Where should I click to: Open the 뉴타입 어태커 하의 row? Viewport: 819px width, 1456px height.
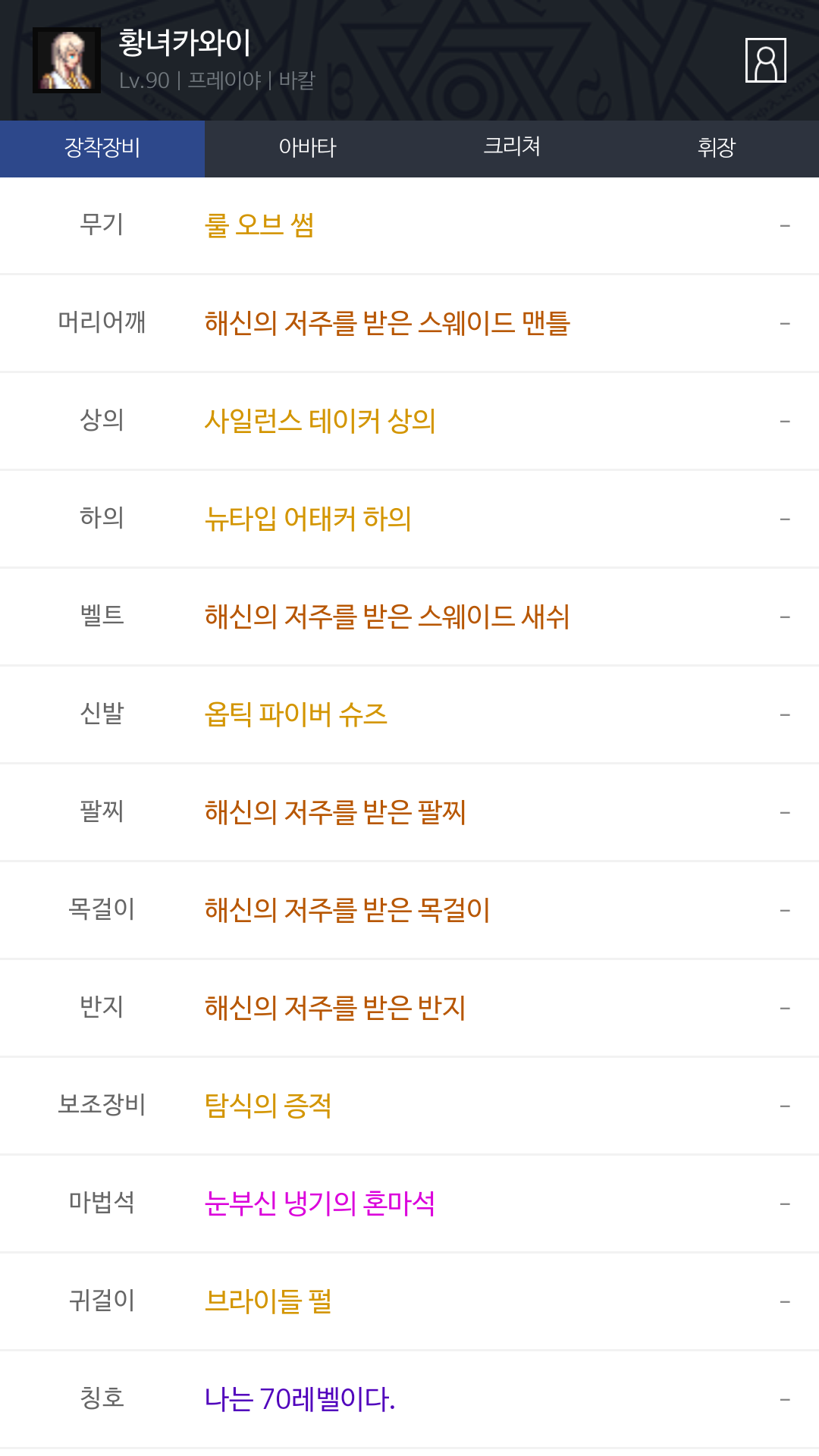click(x=409, y=519)
